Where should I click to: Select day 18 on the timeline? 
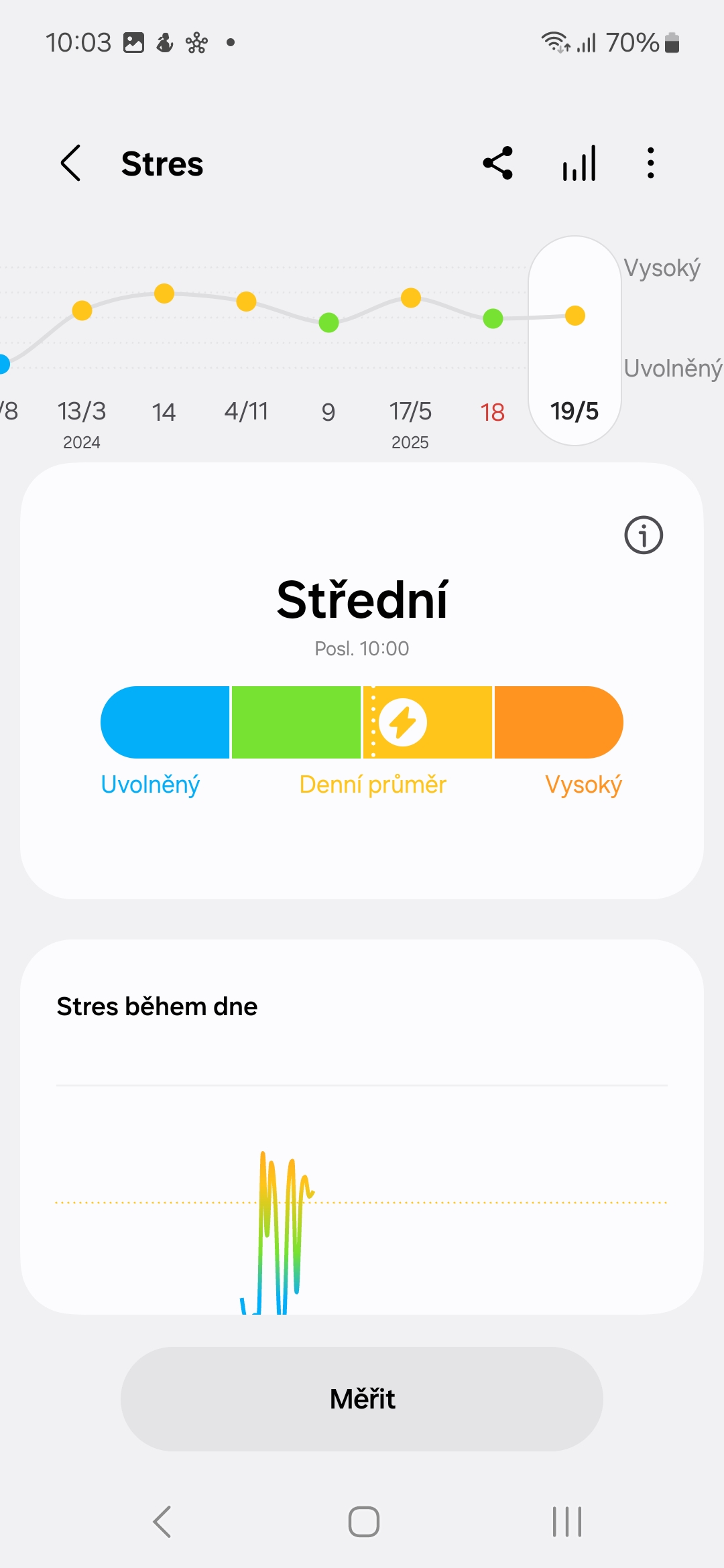[x=492, y=411]
